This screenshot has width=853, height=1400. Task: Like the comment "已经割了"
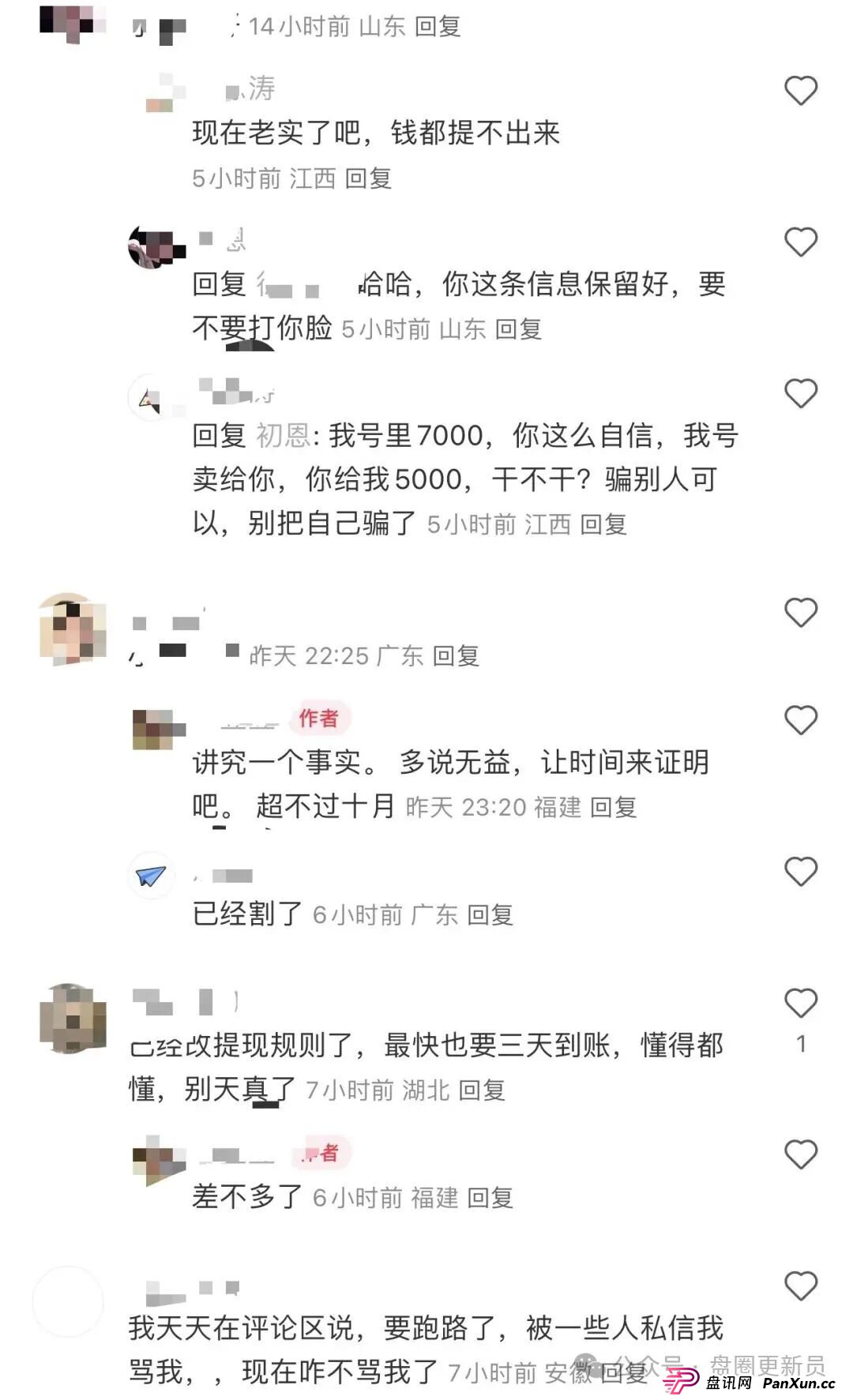pos(800,872)
